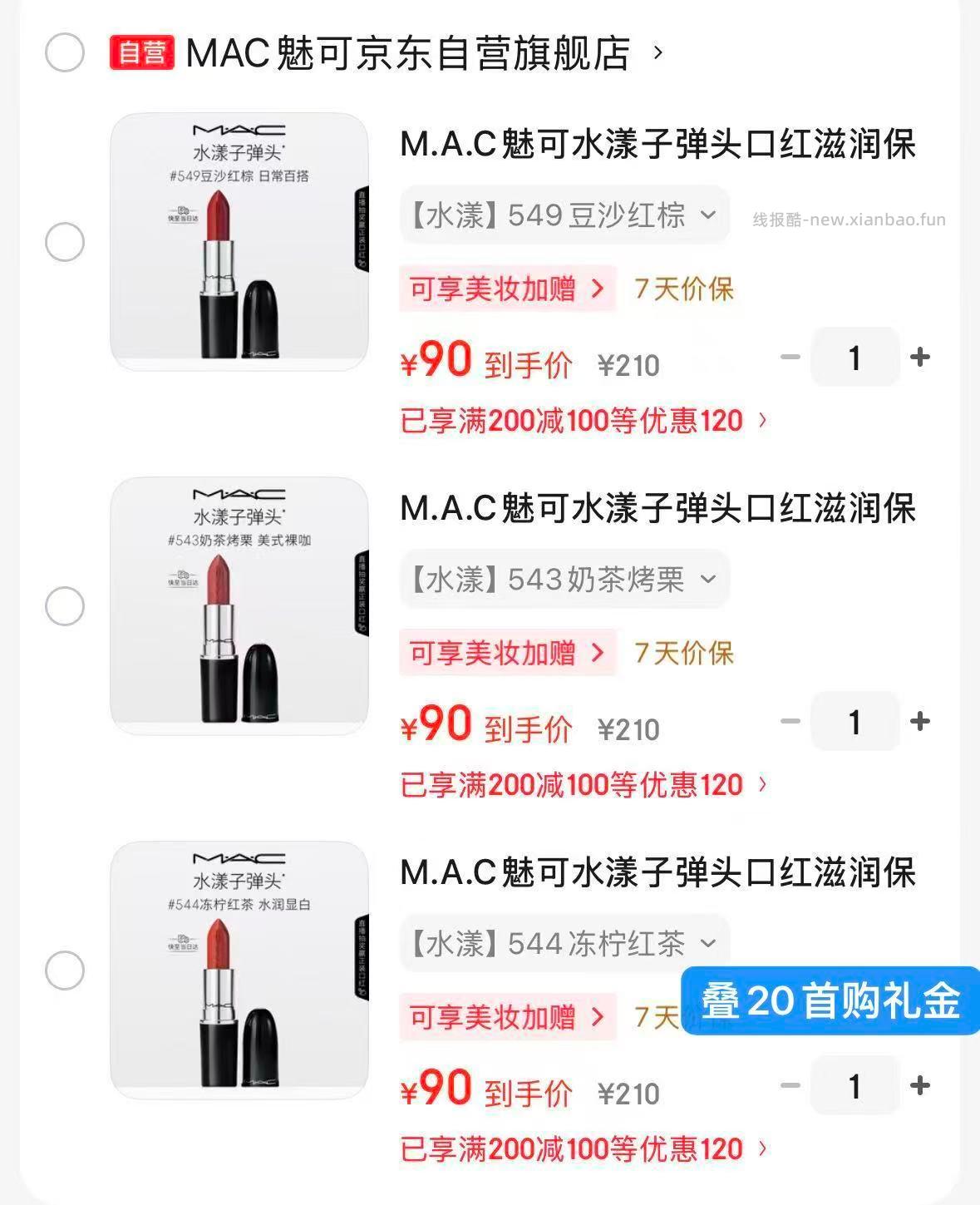Open 可享美妆加赠 for the 543 lipstick
The width and height of the screenshot is (980, 1205).
tap(507, 653)
